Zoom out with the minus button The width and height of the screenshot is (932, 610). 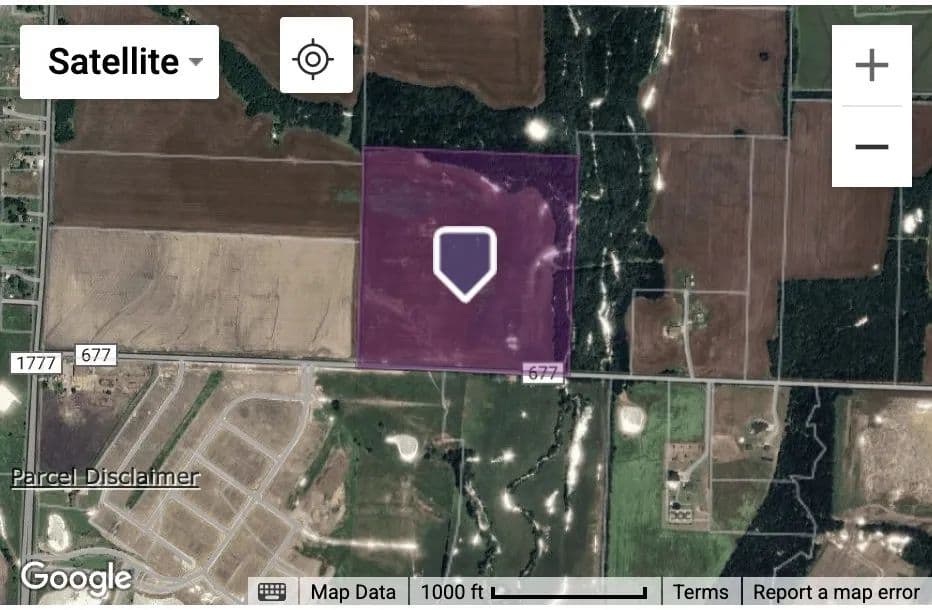[x=871, y=147]
